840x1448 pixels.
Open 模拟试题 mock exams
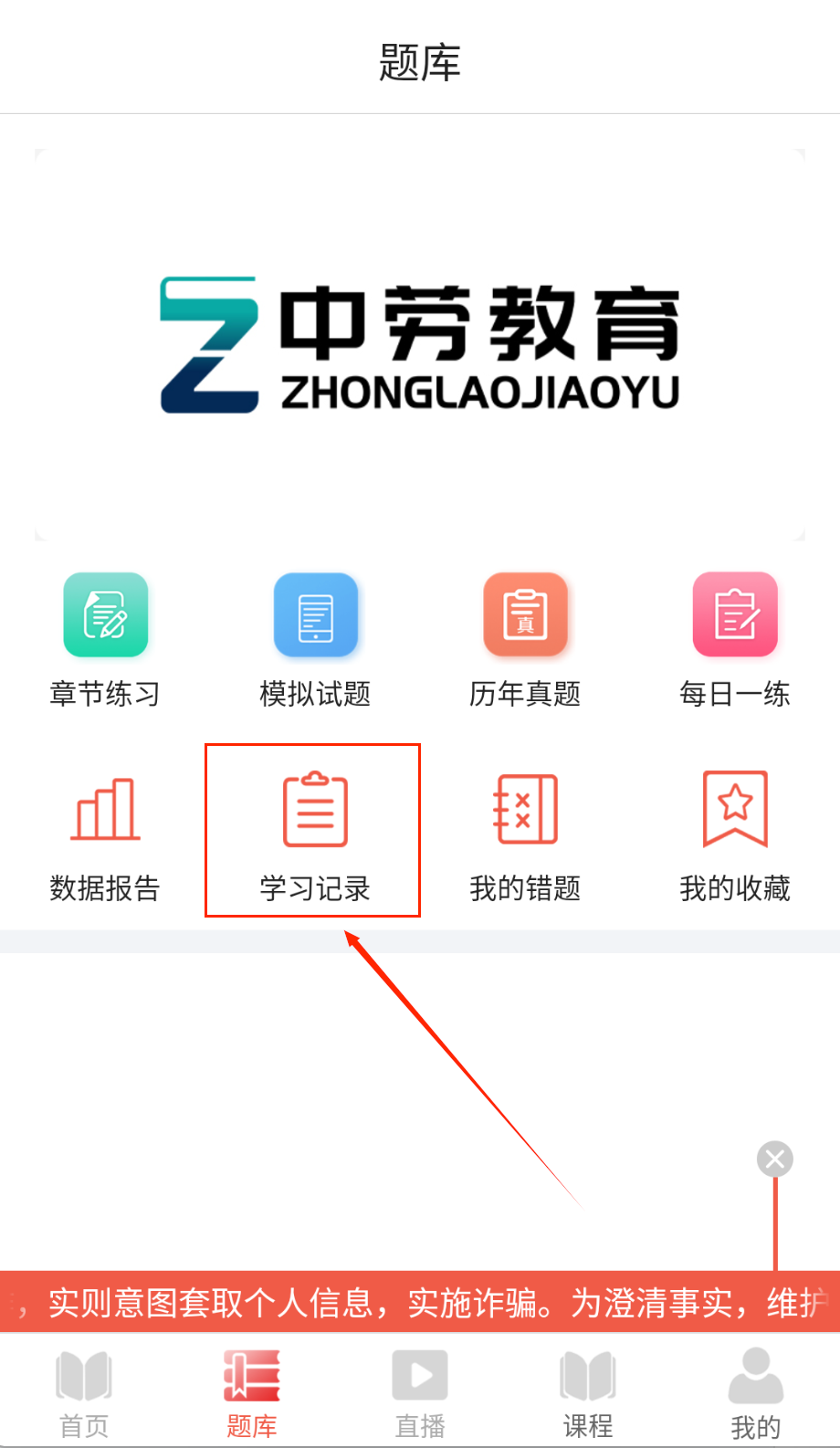315,639
